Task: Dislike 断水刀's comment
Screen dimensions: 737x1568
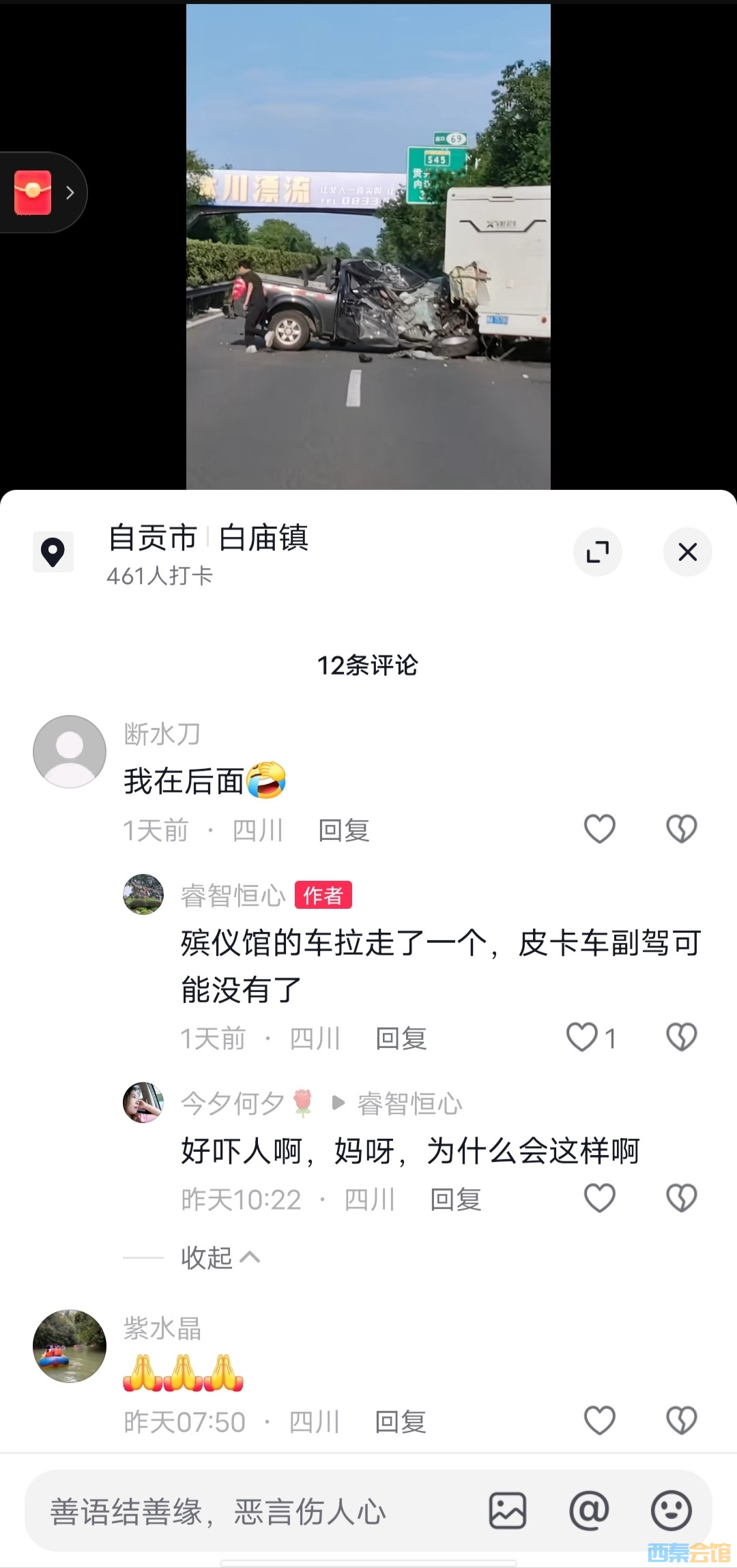Action: tap(681, 829)
